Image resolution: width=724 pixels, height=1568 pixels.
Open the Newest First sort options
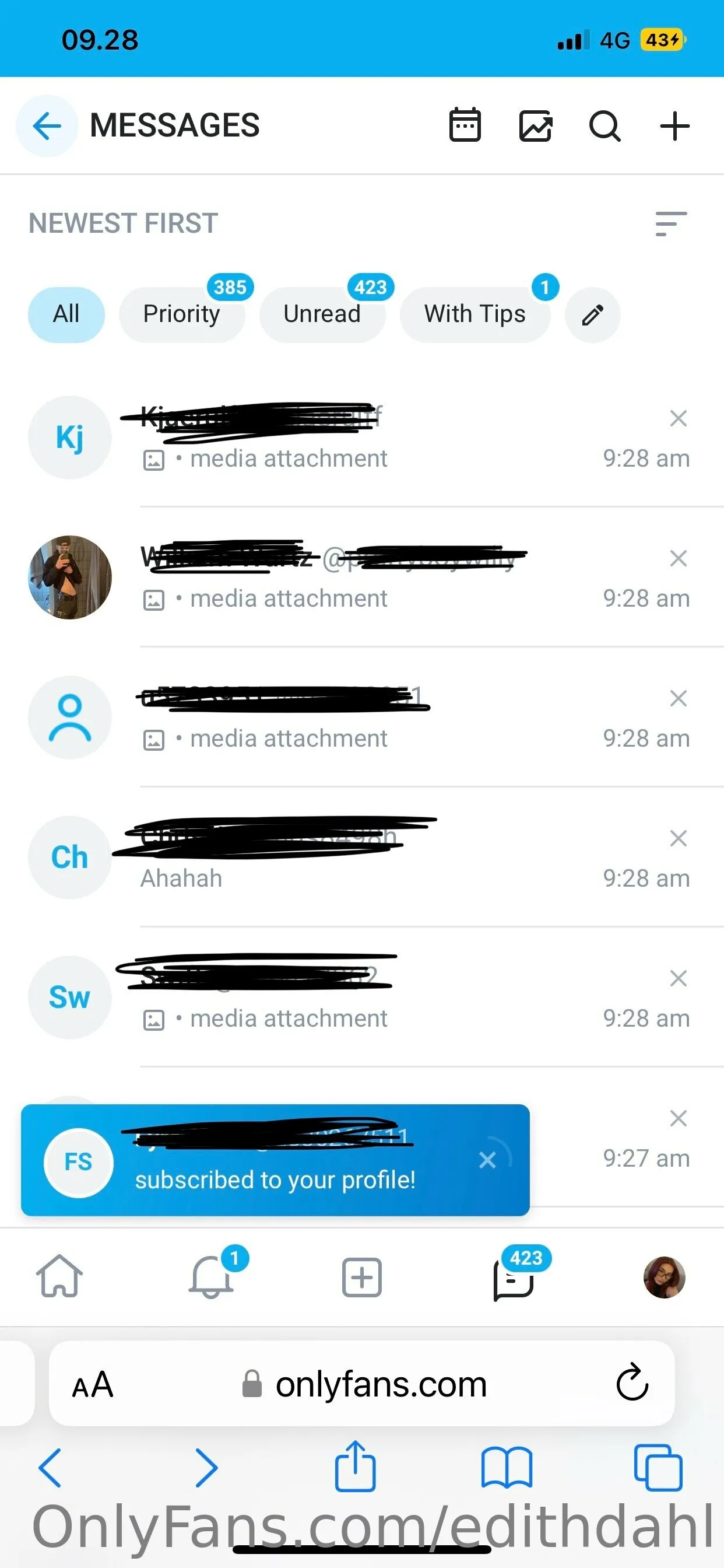pyautogui.click(x=670, y=224)
